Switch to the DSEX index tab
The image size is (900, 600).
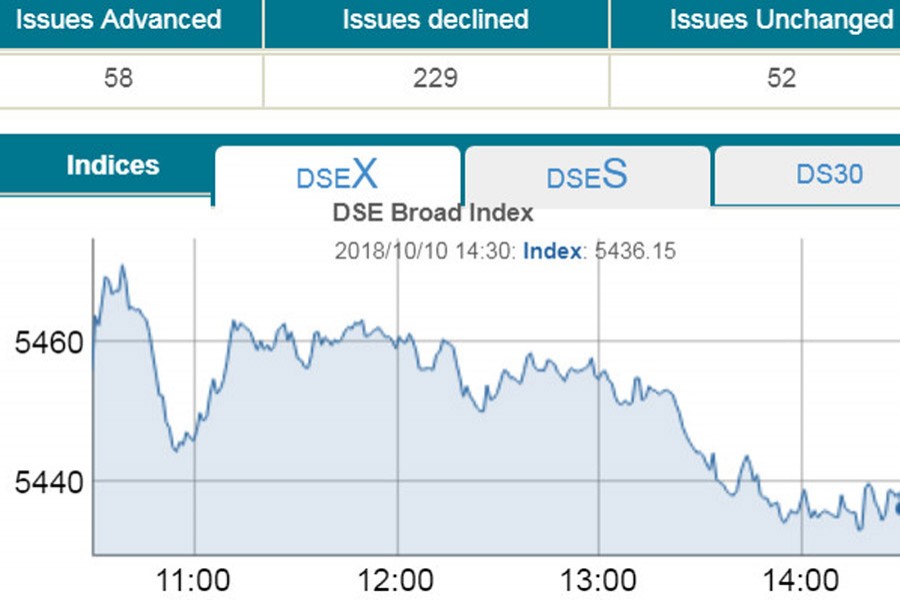point(337,176)
